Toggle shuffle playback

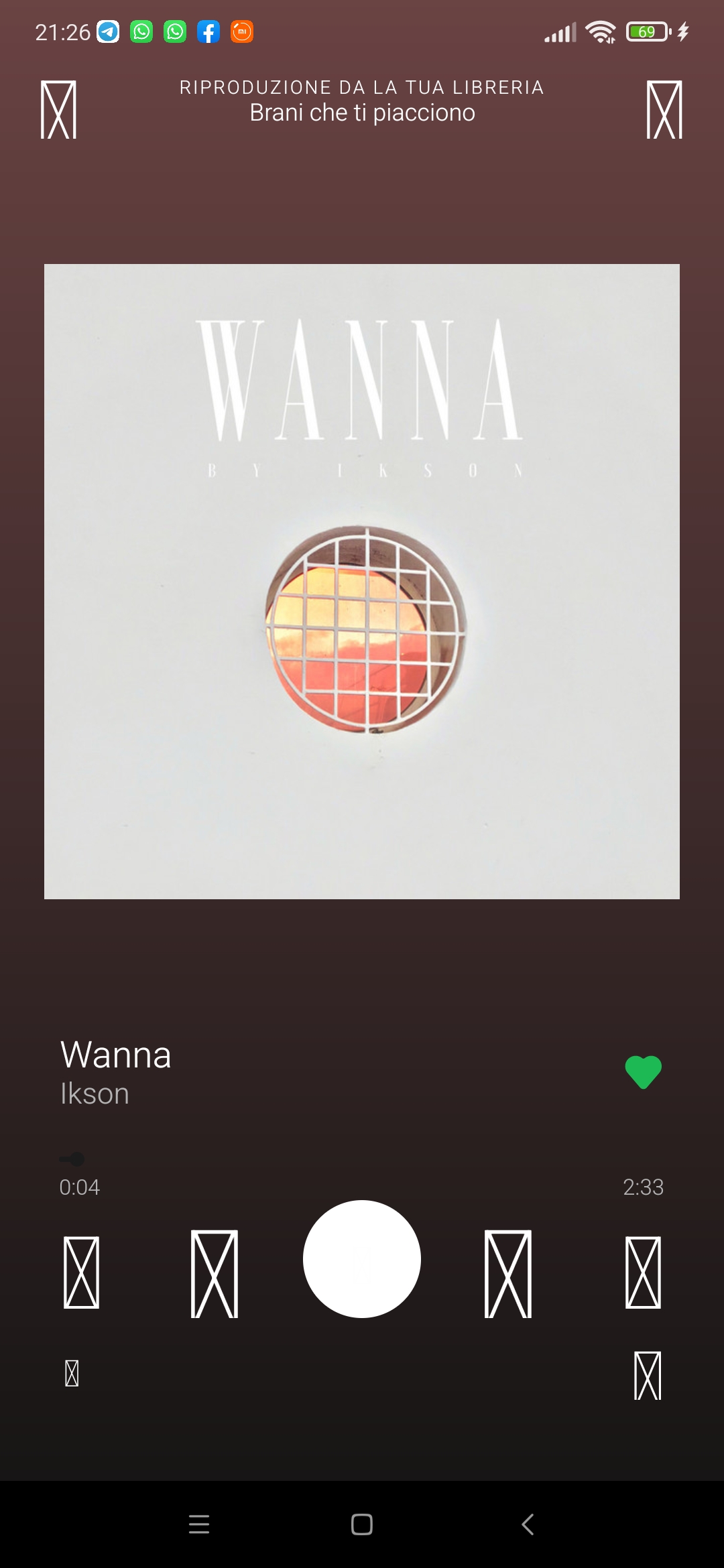tap(81, 1272)
